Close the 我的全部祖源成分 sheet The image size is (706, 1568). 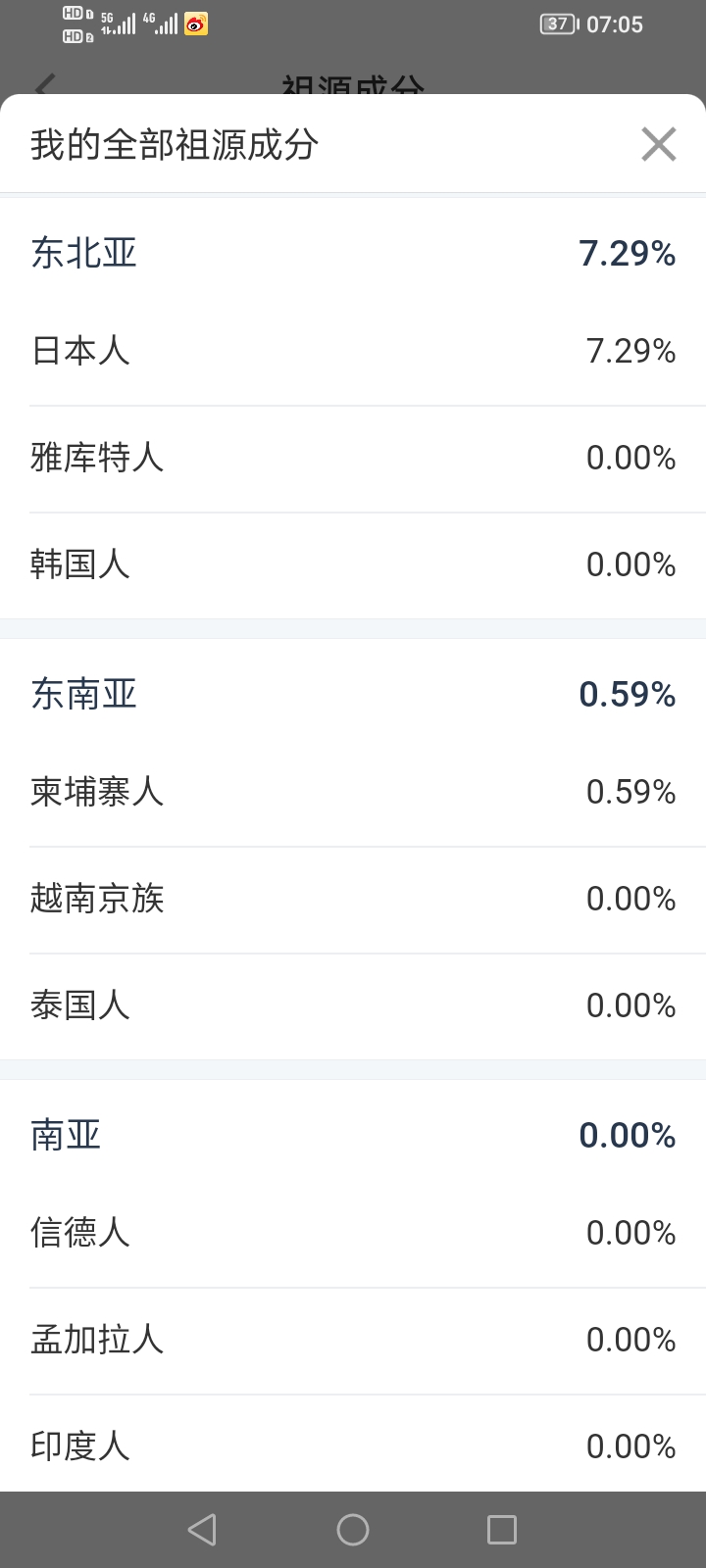659,144
